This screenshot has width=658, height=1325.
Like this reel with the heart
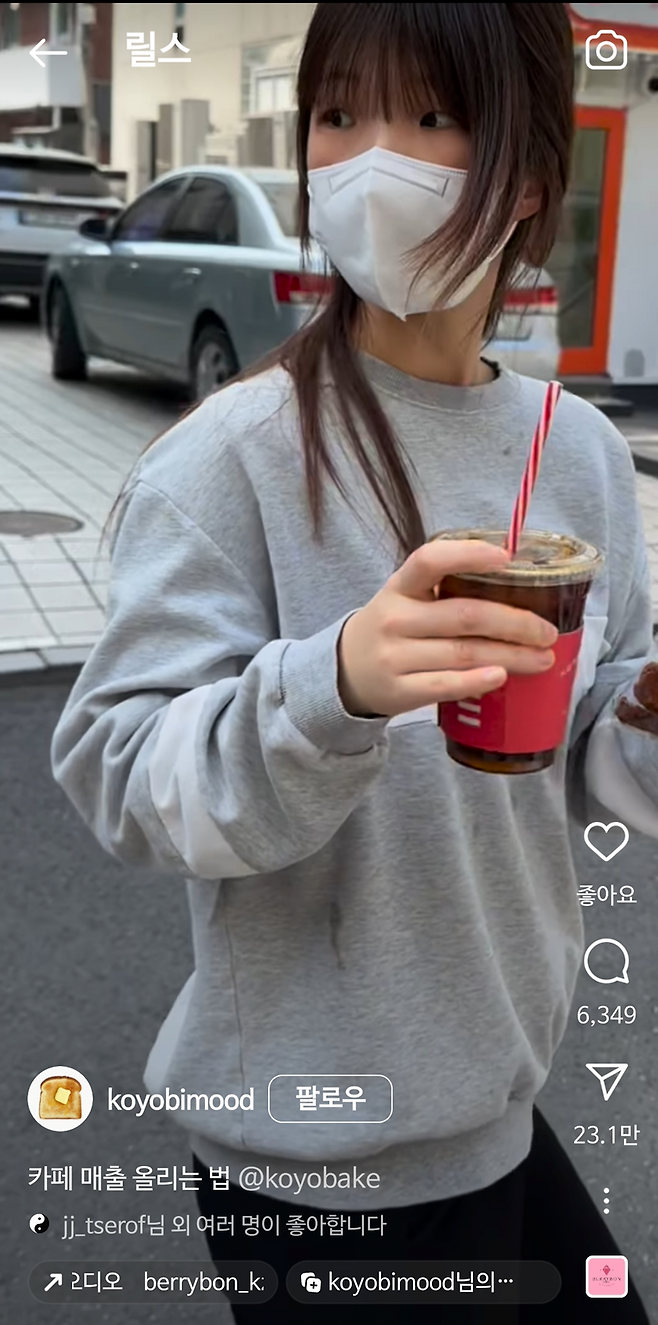tap(606, 842)
